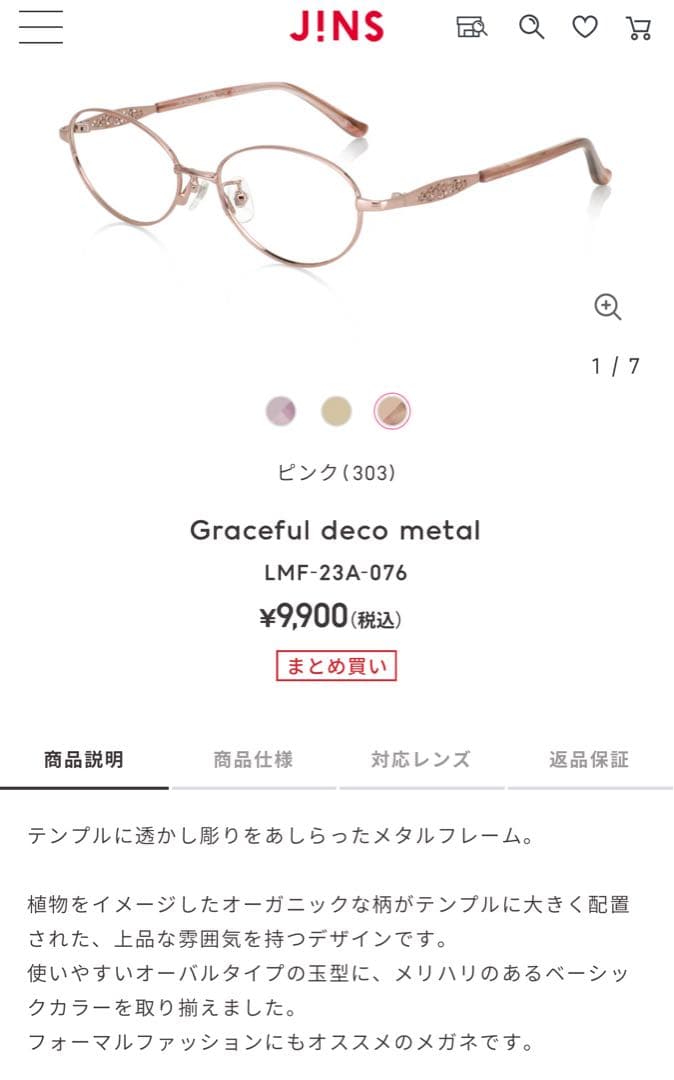
Task: Open the shopping cart
Action: pos(639,27)
